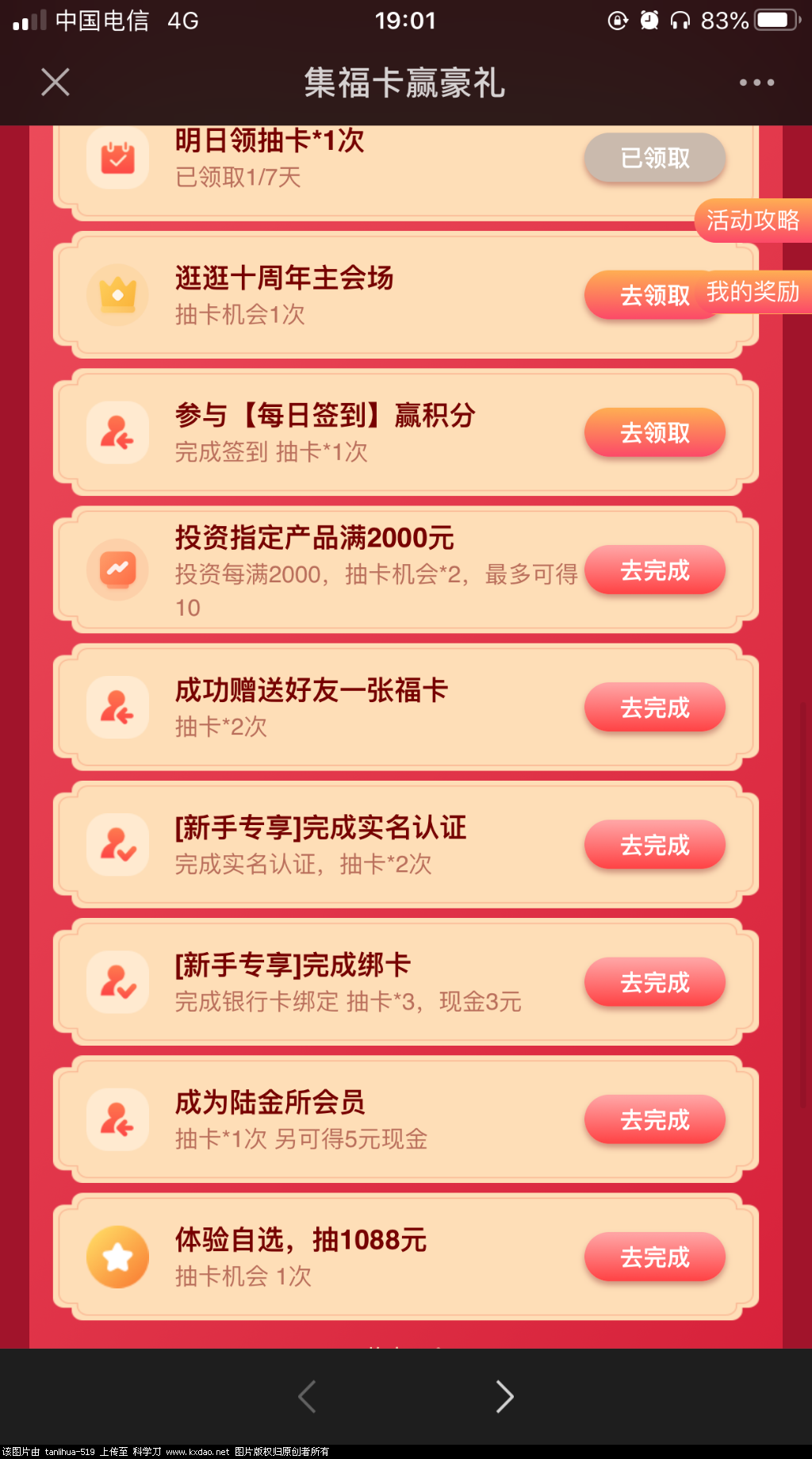Tap 去完成 for 新手专享完成绑卡
This screenshot has width=812, height=1459.
point(655,982)
